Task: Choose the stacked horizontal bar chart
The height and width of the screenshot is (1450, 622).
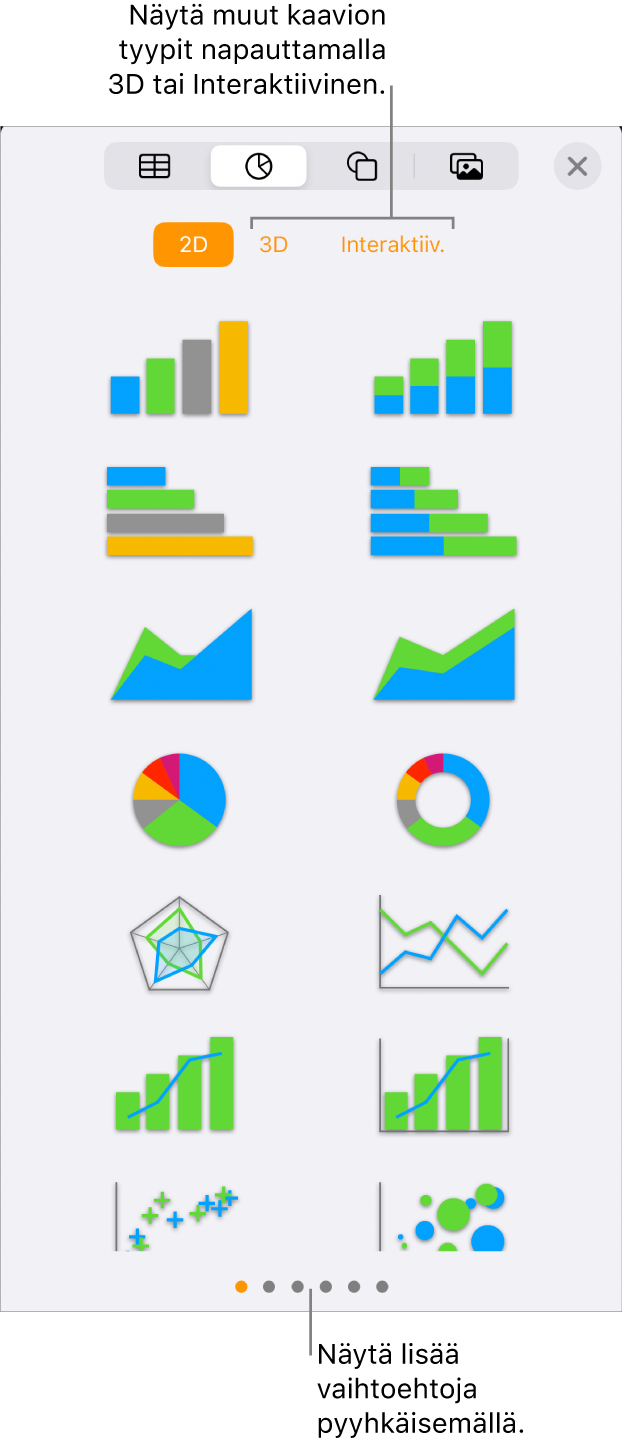Action: click(443, 511)
